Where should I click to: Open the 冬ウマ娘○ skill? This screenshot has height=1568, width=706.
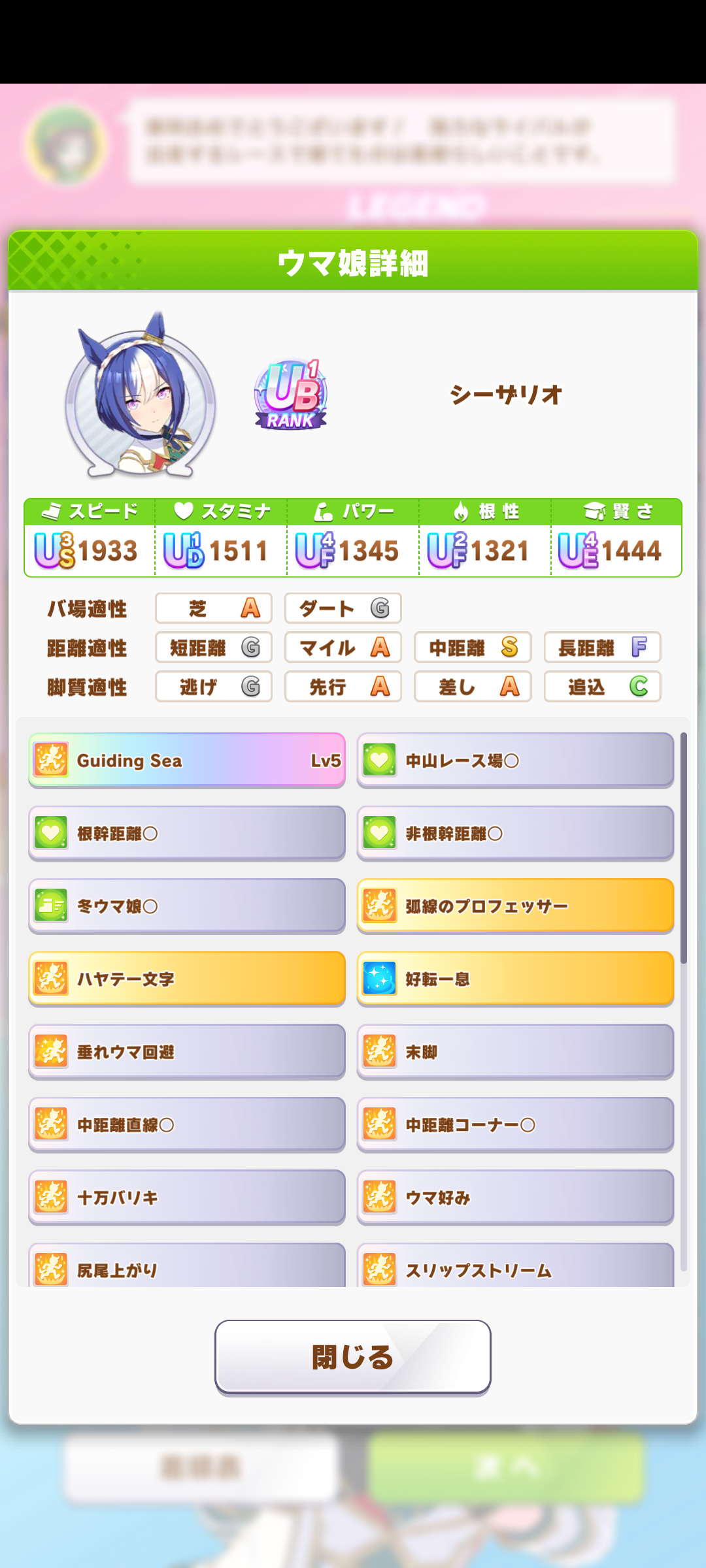tap(187, 906)
